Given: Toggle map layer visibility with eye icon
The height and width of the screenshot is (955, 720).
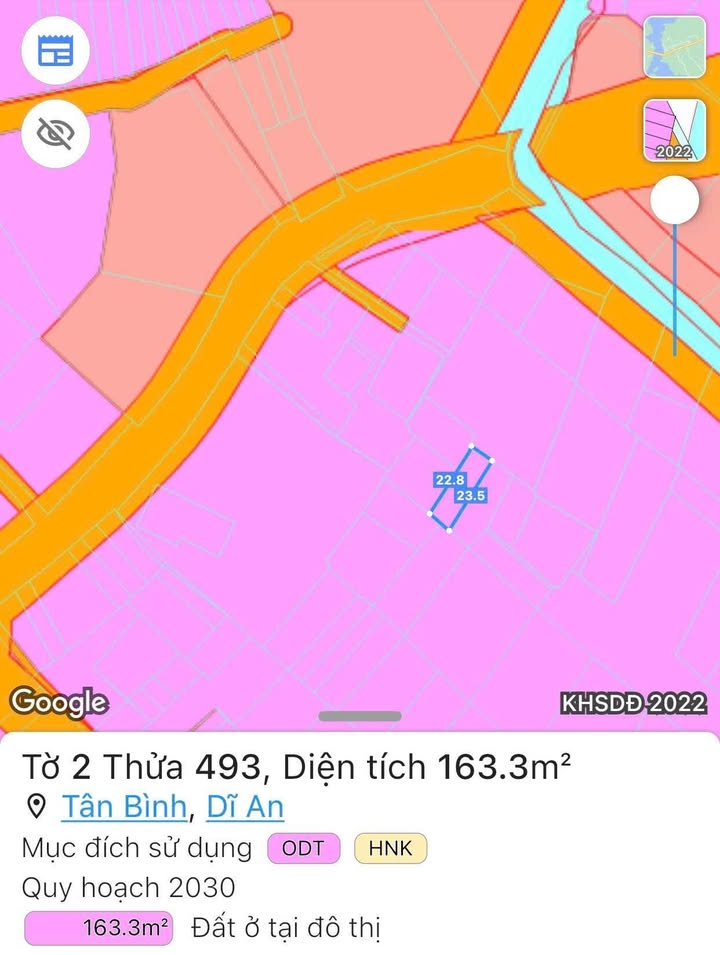Looking at the screenshot, I should [56, 133].
